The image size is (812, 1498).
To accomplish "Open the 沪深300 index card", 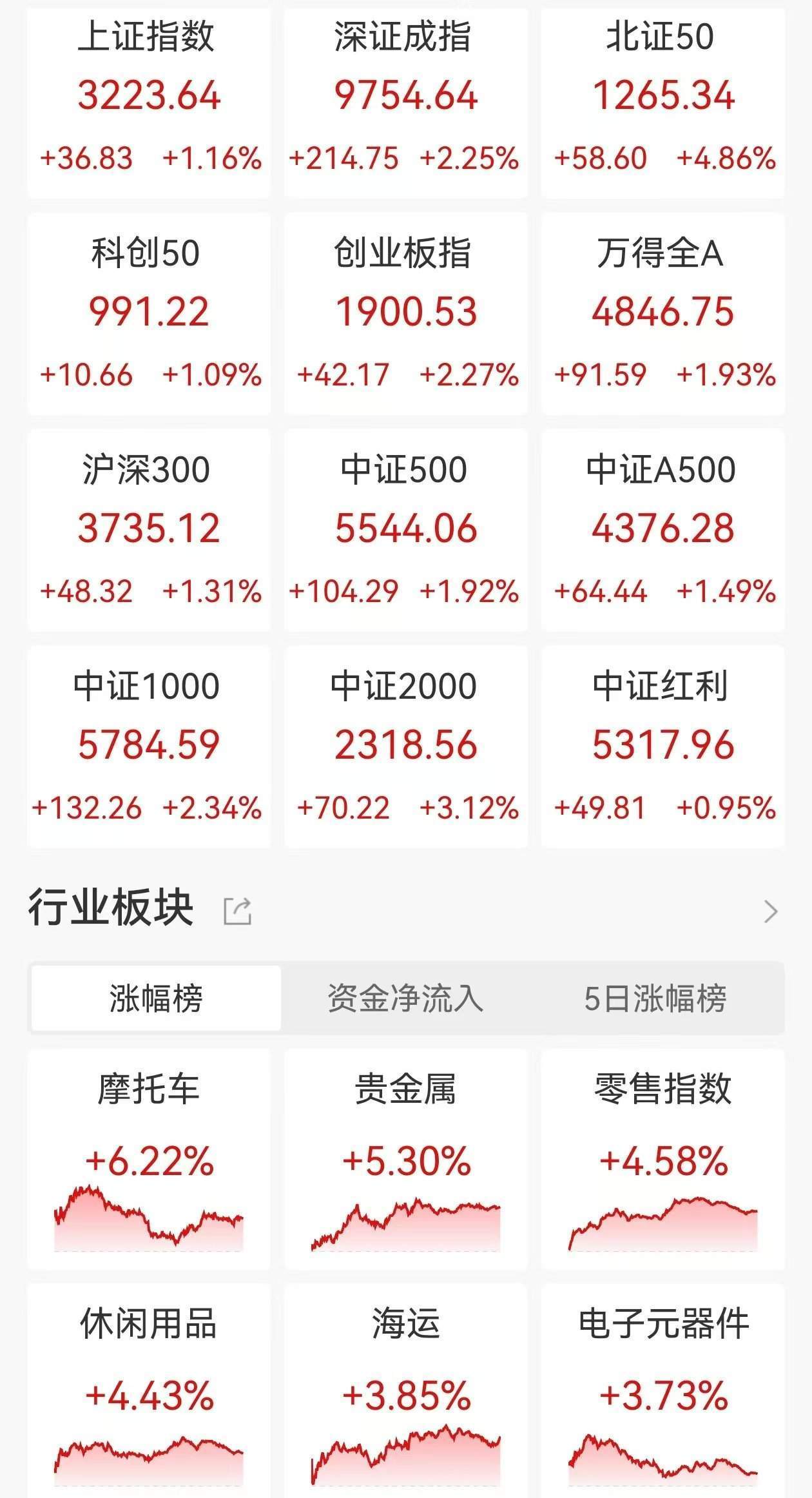I will tap(148, 532).
